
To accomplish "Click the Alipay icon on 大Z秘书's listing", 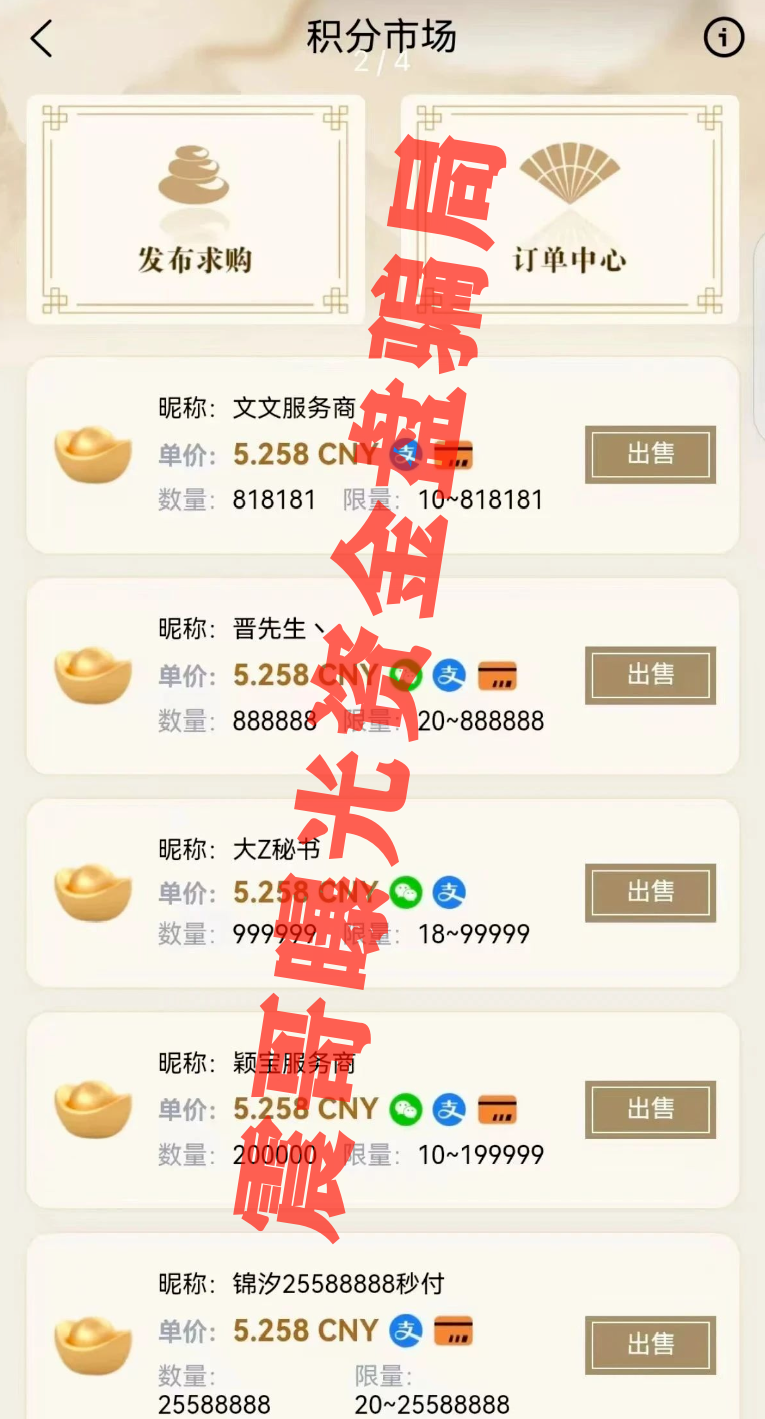I will (451, 893).
